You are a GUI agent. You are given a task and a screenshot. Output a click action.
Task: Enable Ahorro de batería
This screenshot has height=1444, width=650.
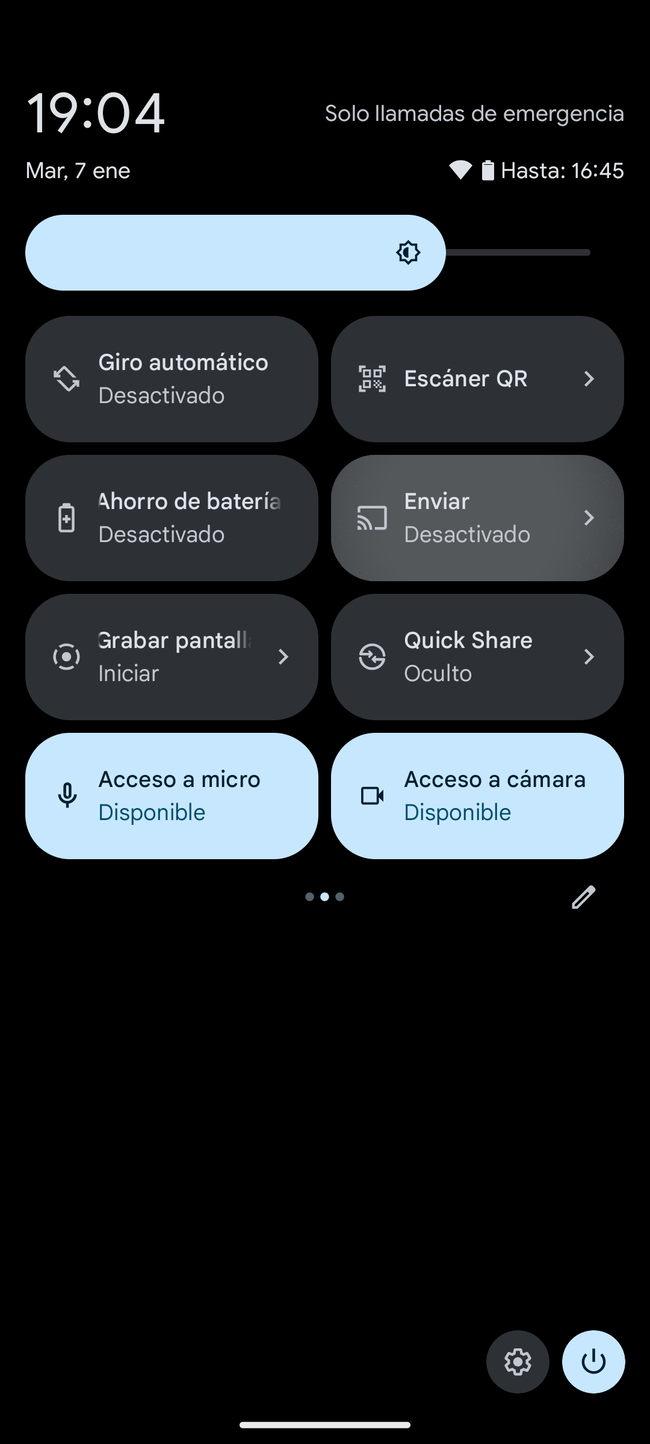pyautogui.click(x=171, y=518)
